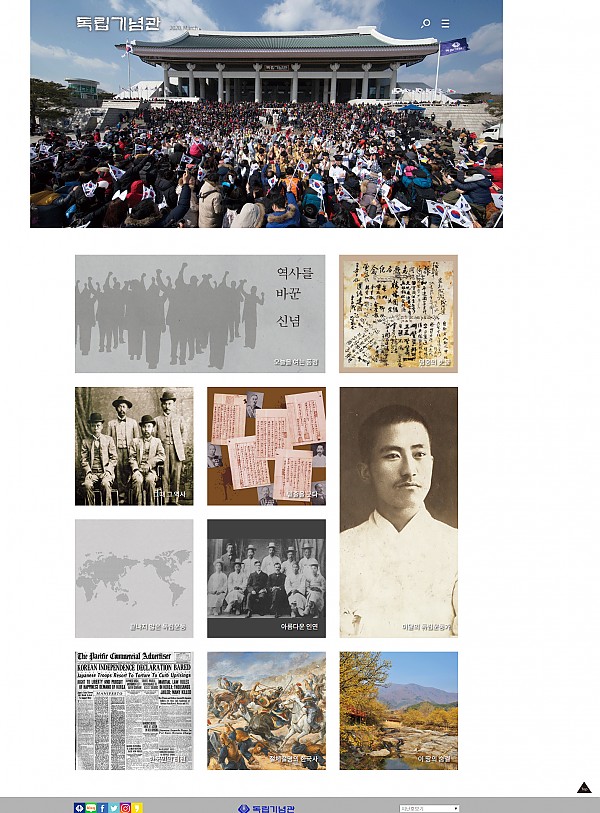Open the 이달의 독립운동가 portrait tile
The width and height of the screenshot is (600, 813).
point(398,512)
